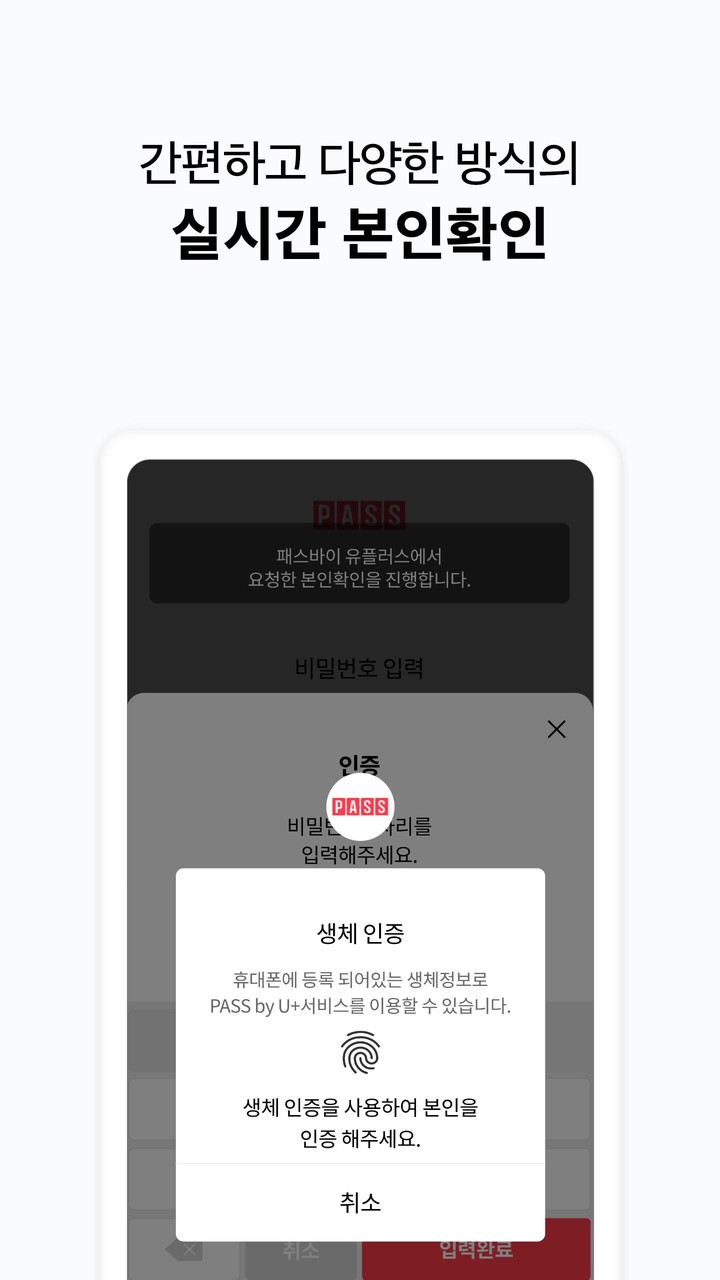Click the 패스바이 유플러스 notification banner
720x1280 pixels.
(x=360, y=565)
